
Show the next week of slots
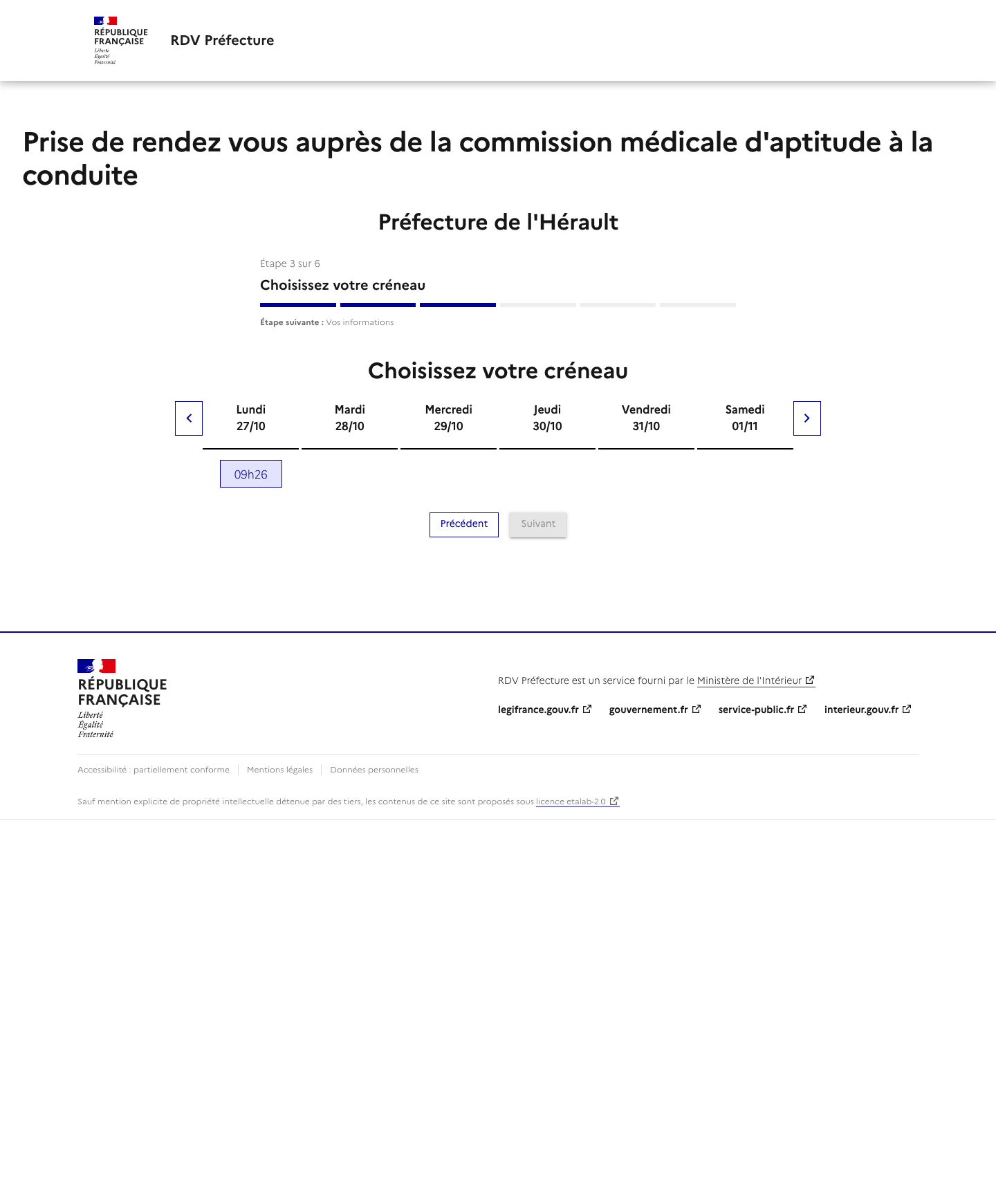pyautogui.click(x=806, y=418)
